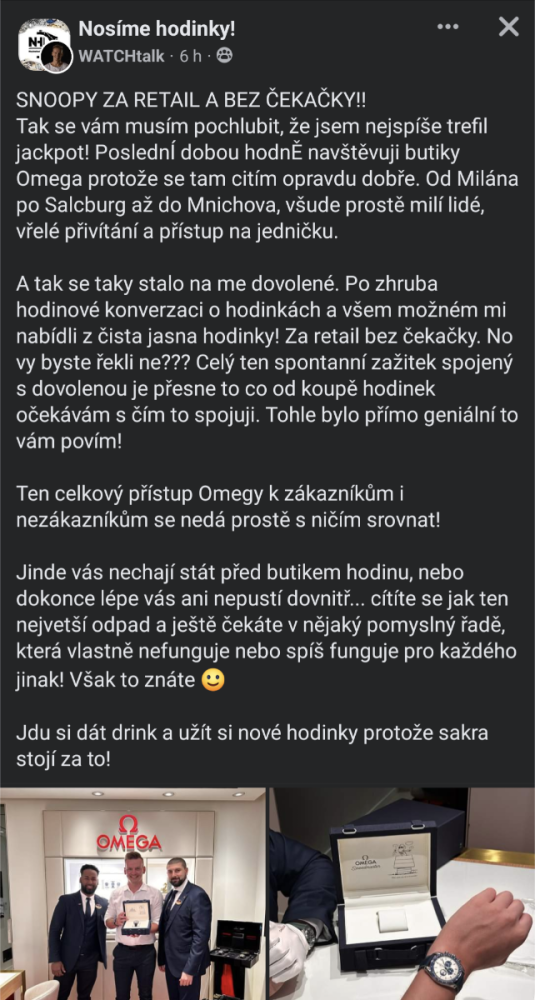Open the Omega boutique photo with three men
This screenshot has height=1000, width=535.
coord(133,893)
